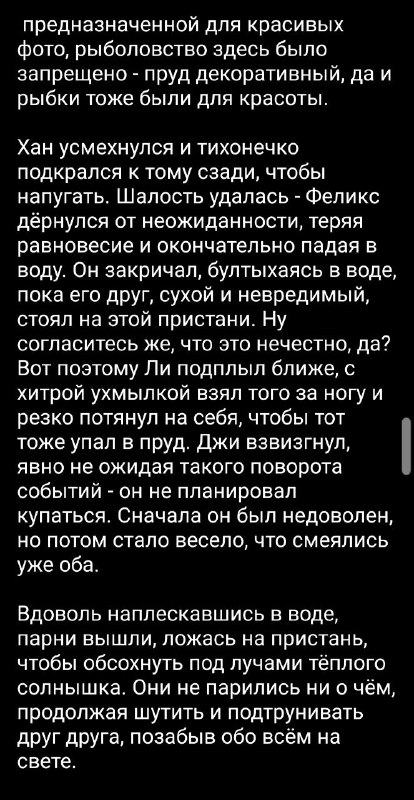This screenshot has width=414, height=800.
Task: Tap the scrollbar handle at the right edge
Action: click(x=406, y=446)
